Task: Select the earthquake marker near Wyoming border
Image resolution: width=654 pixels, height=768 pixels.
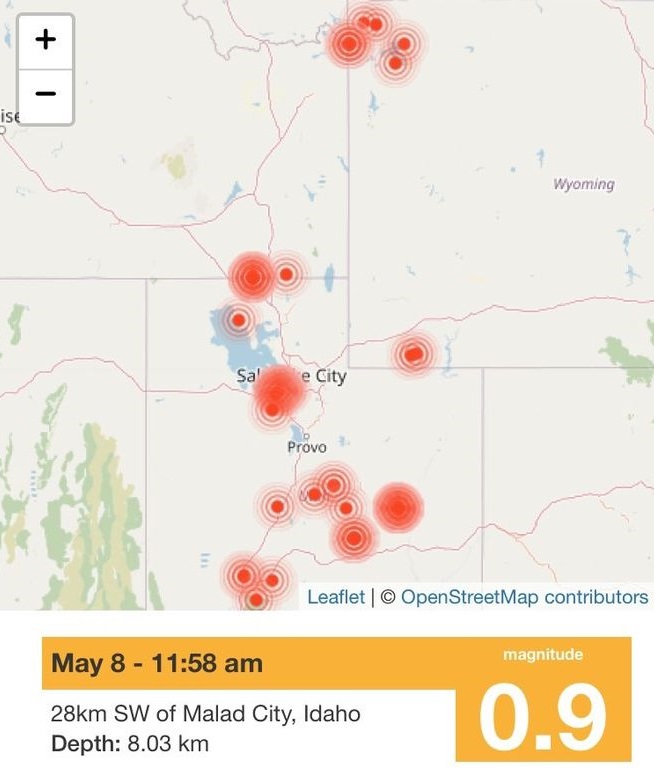Action: [x=413, y=353]
